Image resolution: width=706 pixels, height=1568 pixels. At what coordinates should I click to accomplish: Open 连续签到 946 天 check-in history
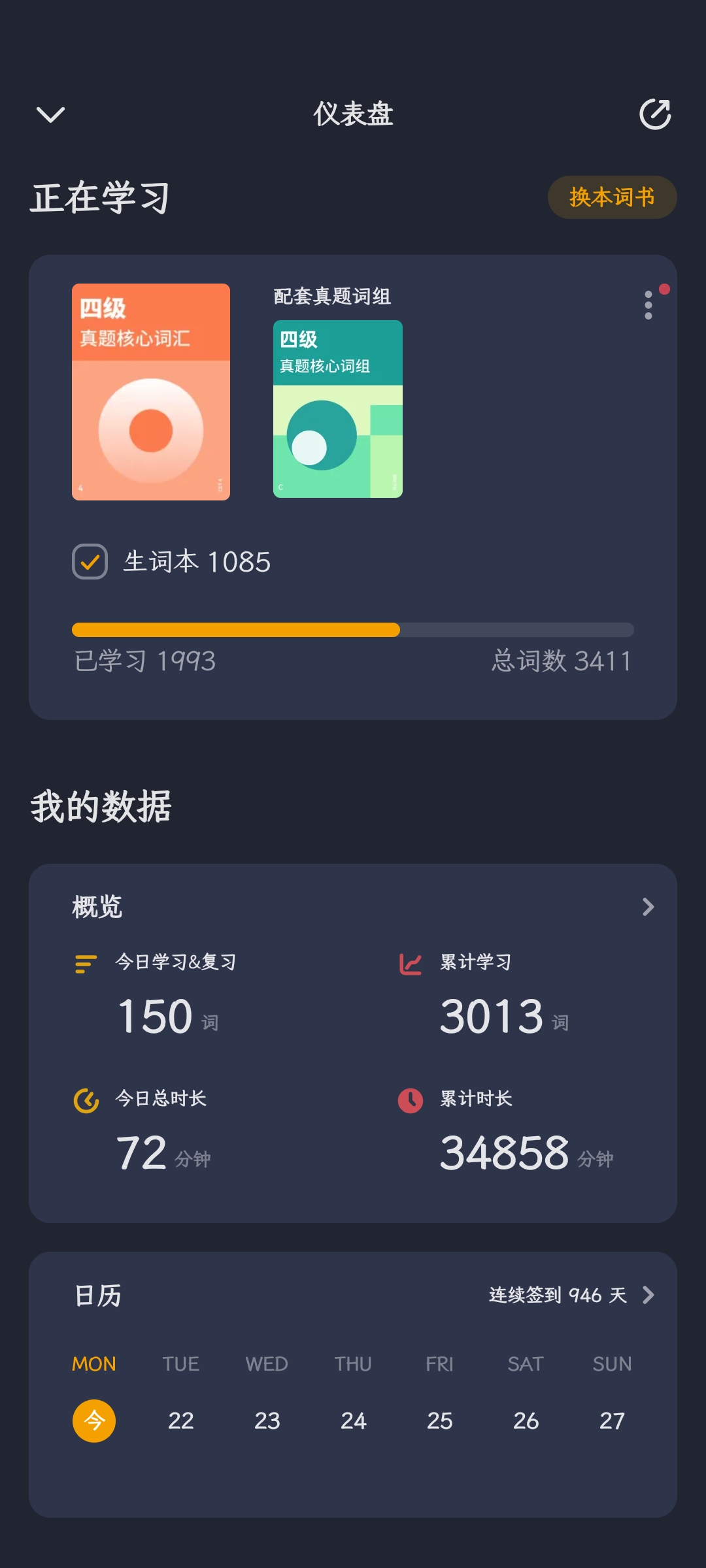tap(572, 1295)
